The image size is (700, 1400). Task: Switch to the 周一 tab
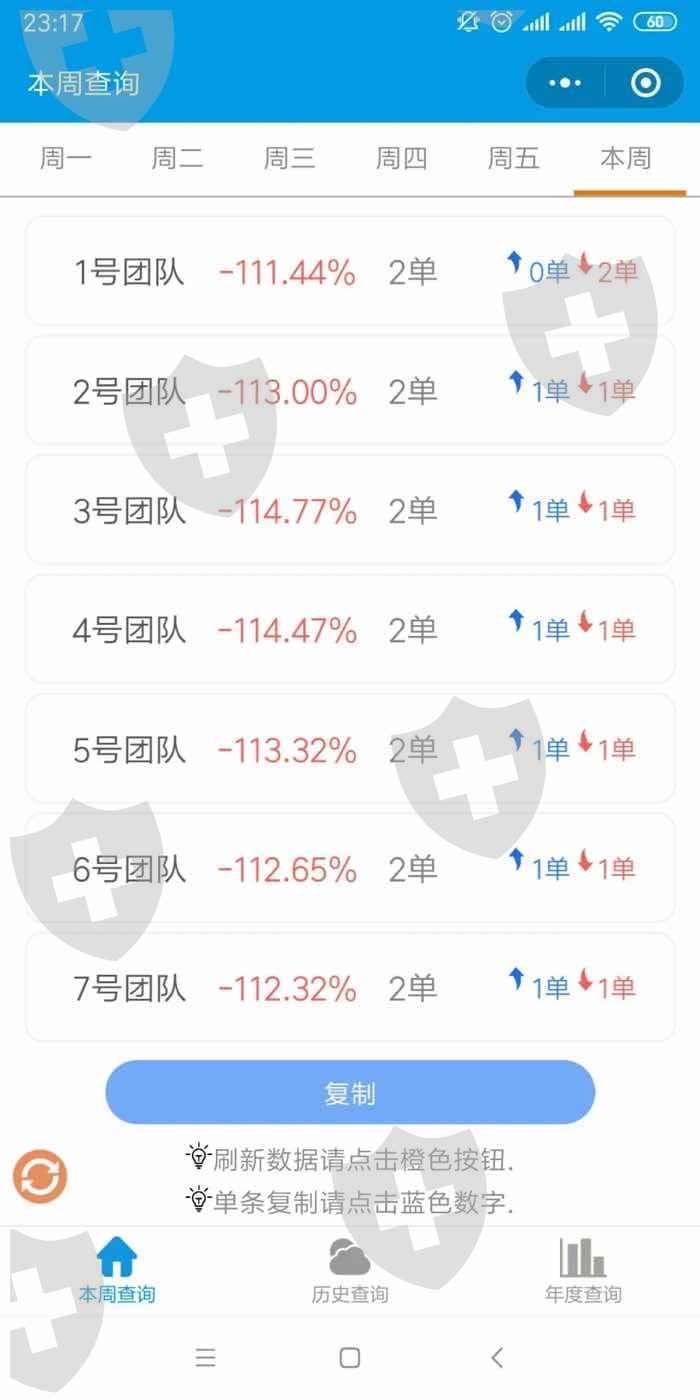point(66,158)
